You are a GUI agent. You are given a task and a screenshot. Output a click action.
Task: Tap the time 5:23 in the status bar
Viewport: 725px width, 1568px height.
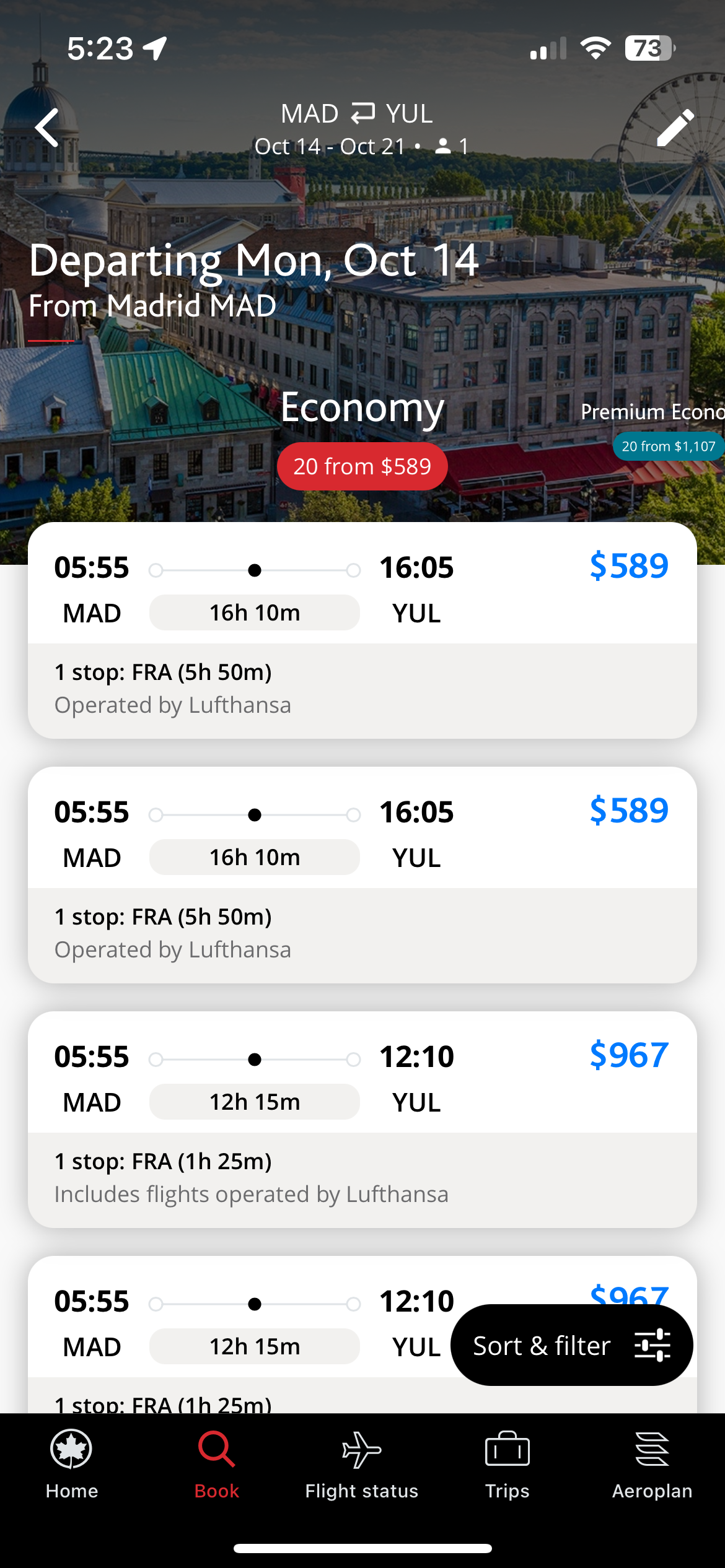pyautogui.click(x=99, y=47)
